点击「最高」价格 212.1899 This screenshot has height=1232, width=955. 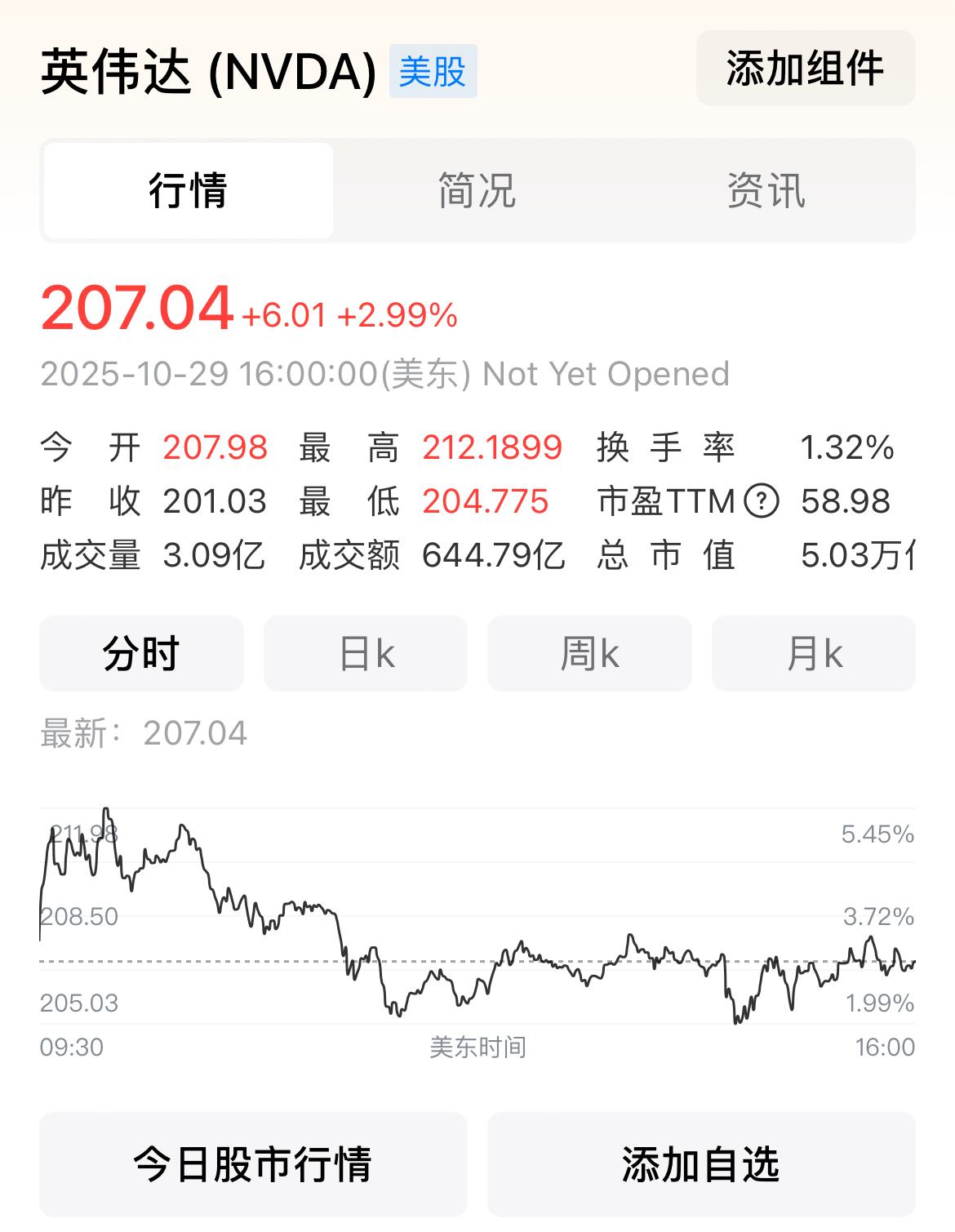493,447
